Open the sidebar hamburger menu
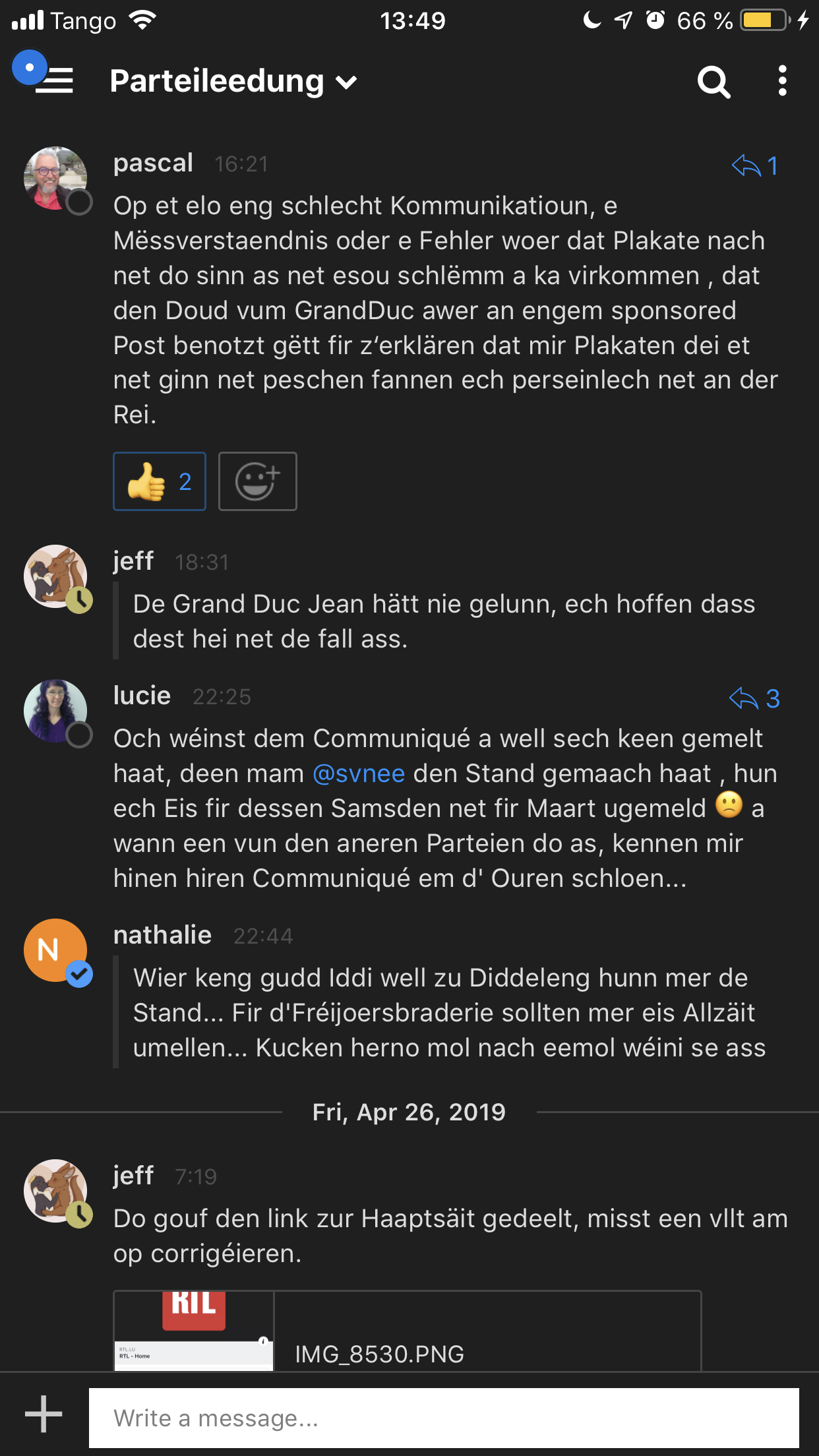Screen dimensions: 819x1456 tap(53, 80)
